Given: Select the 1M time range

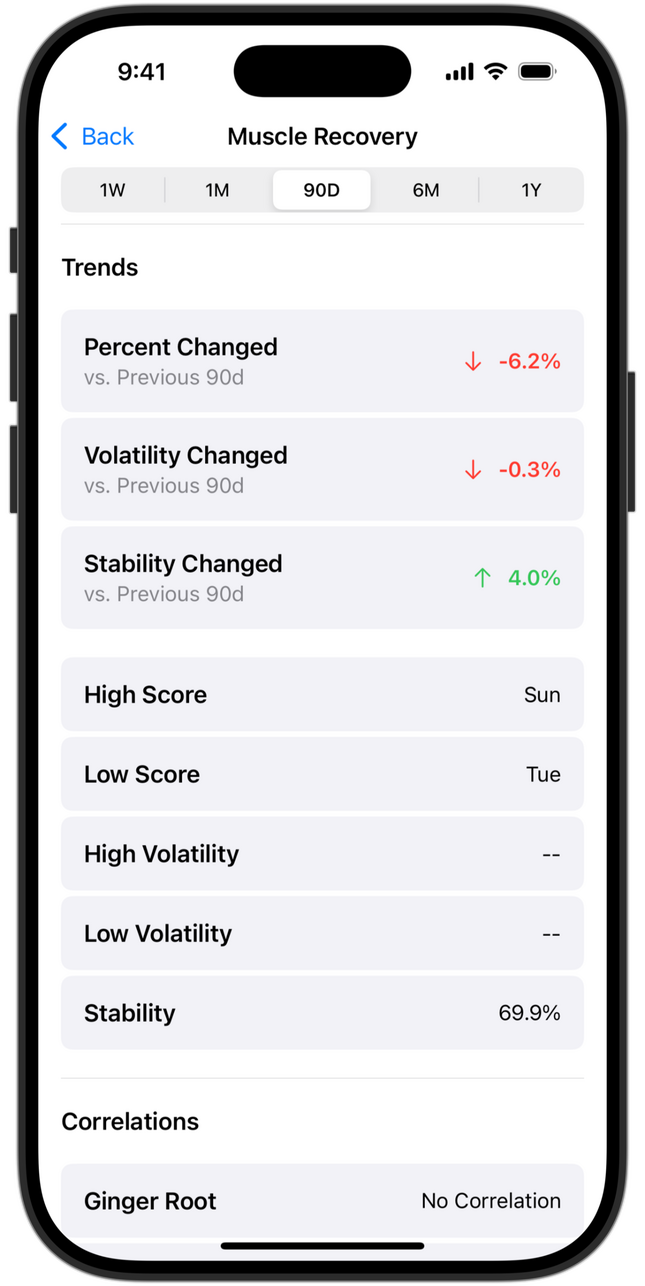Looking at the screenshot, I should (x=217, y=190).
